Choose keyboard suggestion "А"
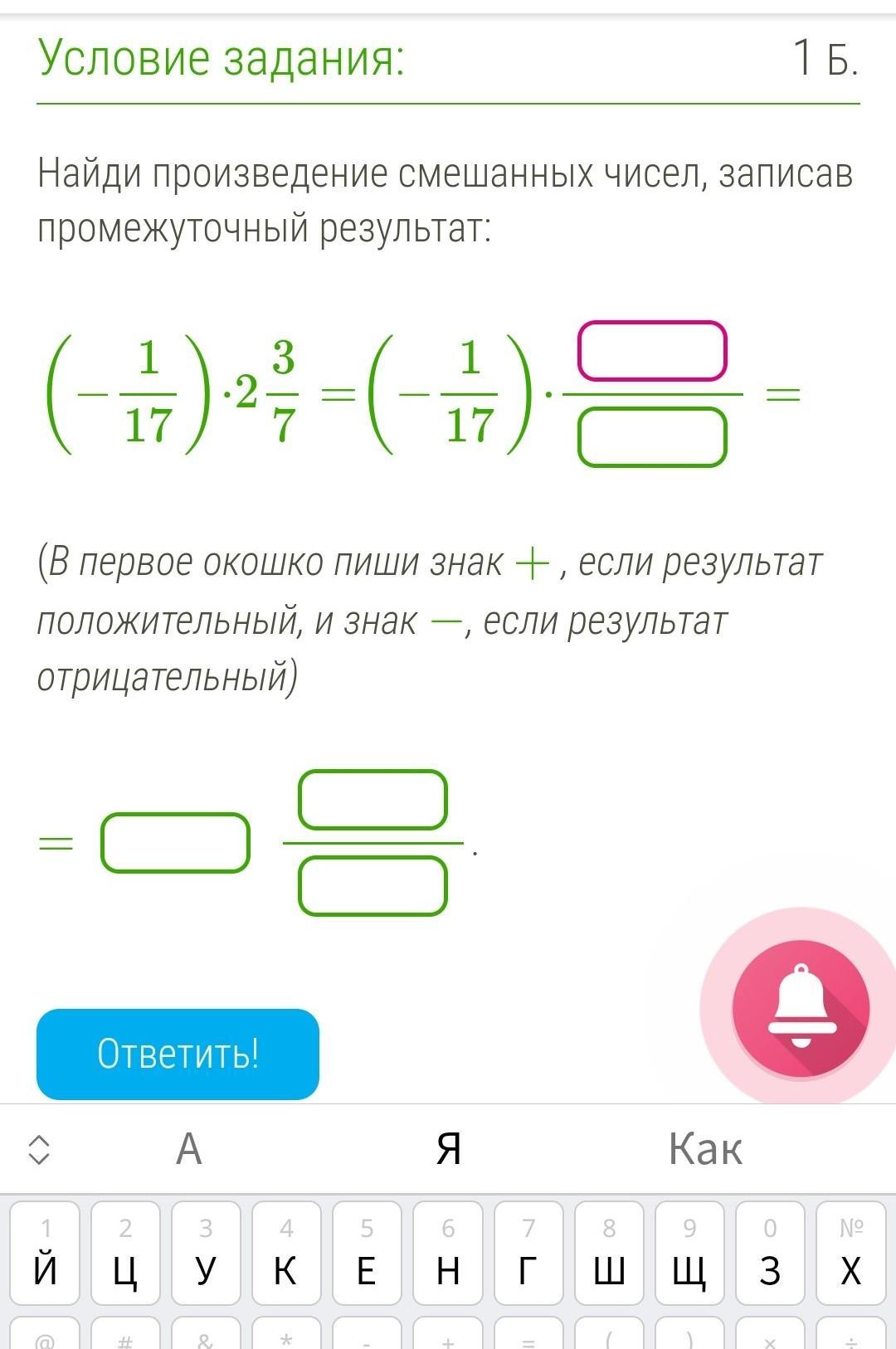 [189, 1149]
